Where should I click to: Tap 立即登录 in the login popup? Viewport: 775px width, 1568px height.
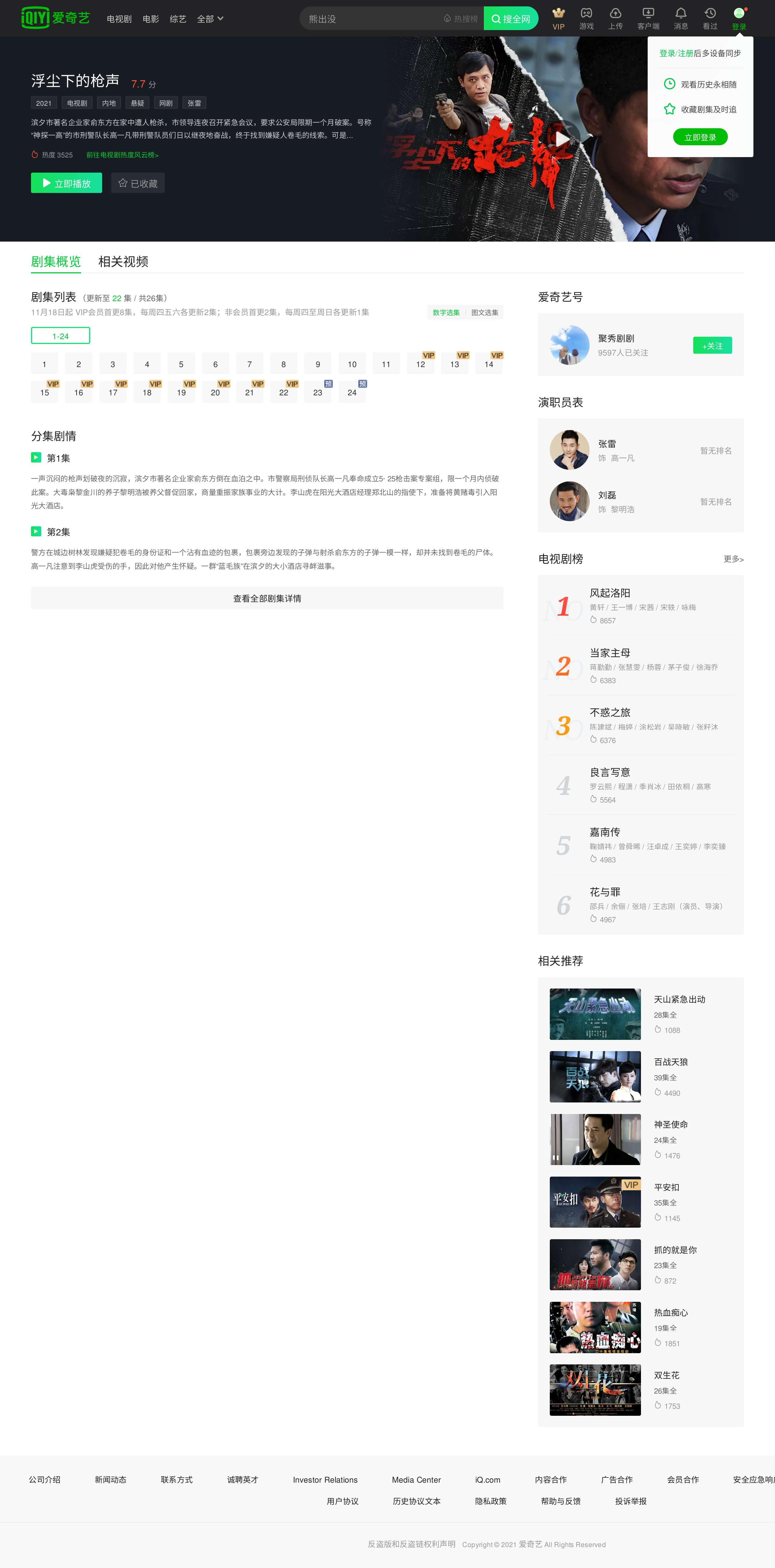(700, 137)
